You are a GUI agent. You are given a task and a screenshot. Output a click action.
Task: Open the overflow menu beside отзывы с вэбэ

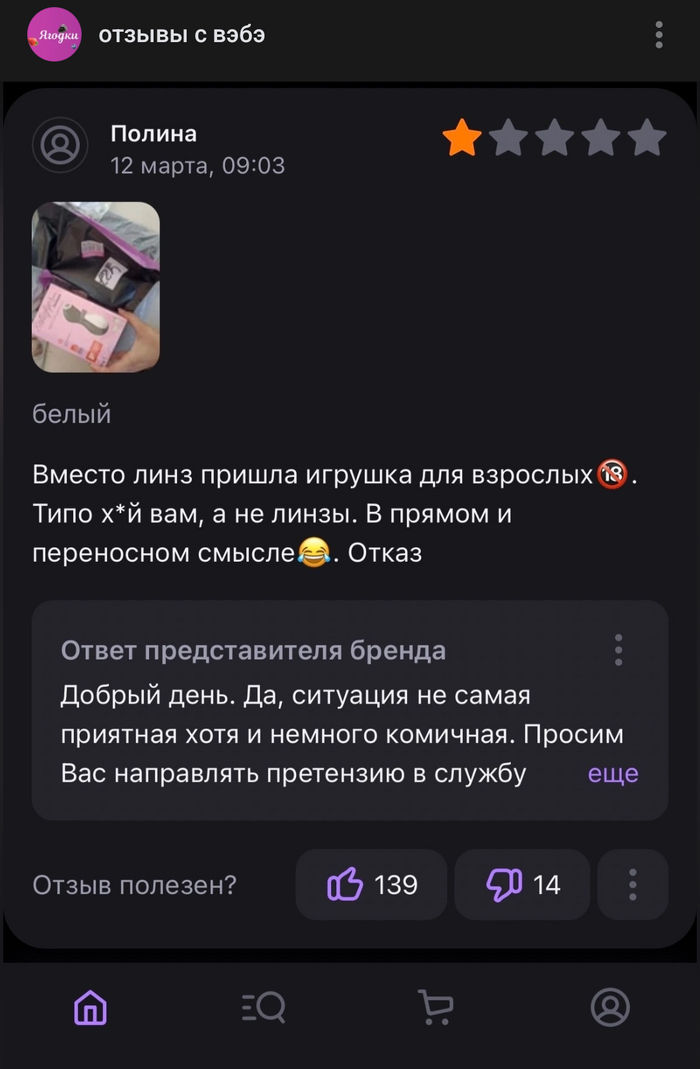coord(659,34)
